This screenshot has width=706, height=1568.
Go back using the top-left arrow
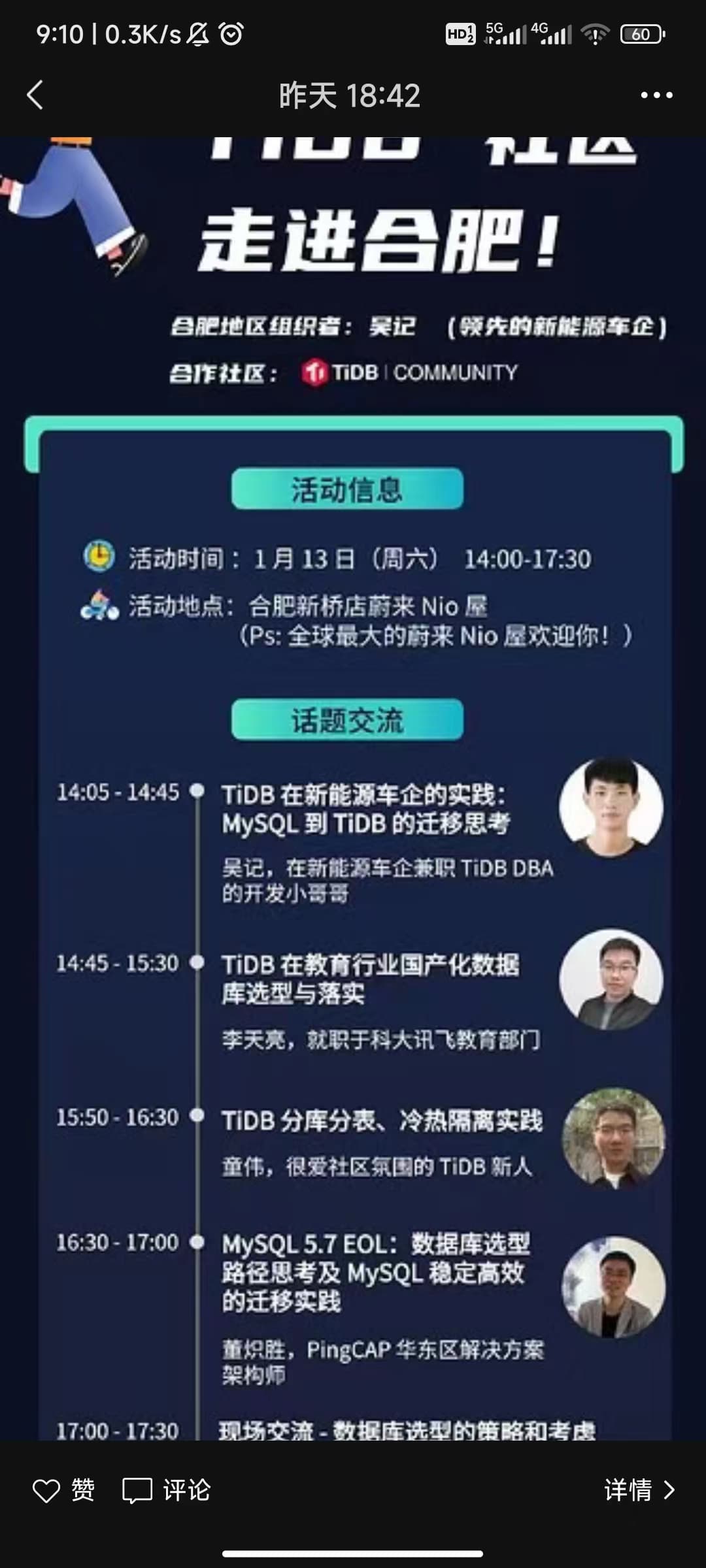(x=35, y=95)
